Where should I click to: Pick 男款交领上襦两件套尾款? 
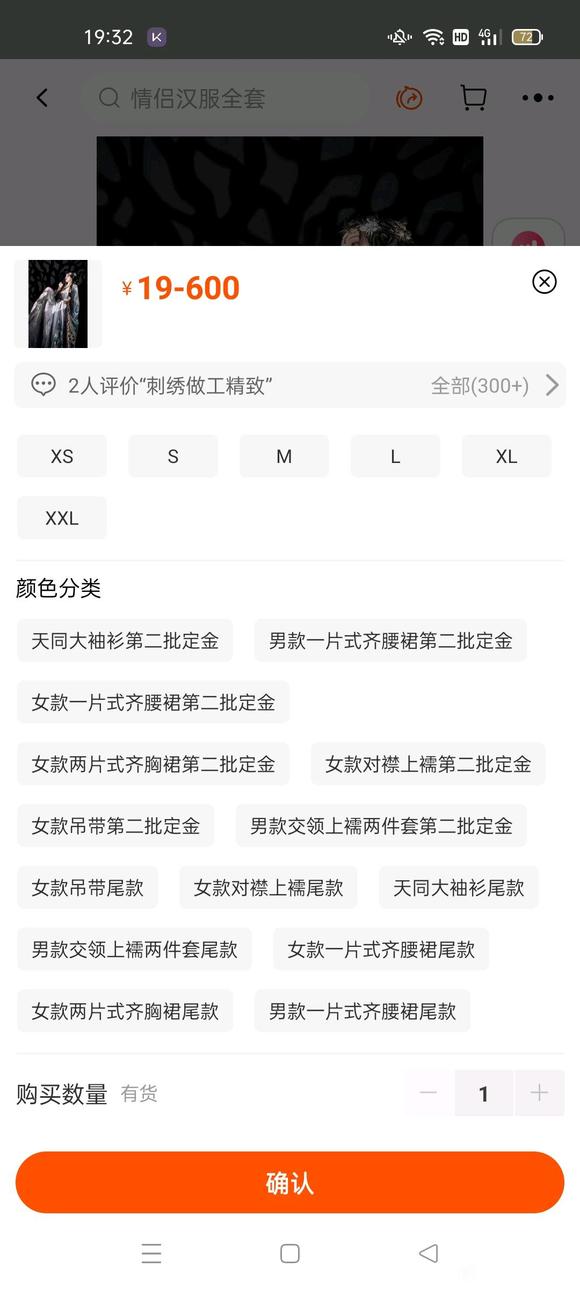(x=134, y=949)
